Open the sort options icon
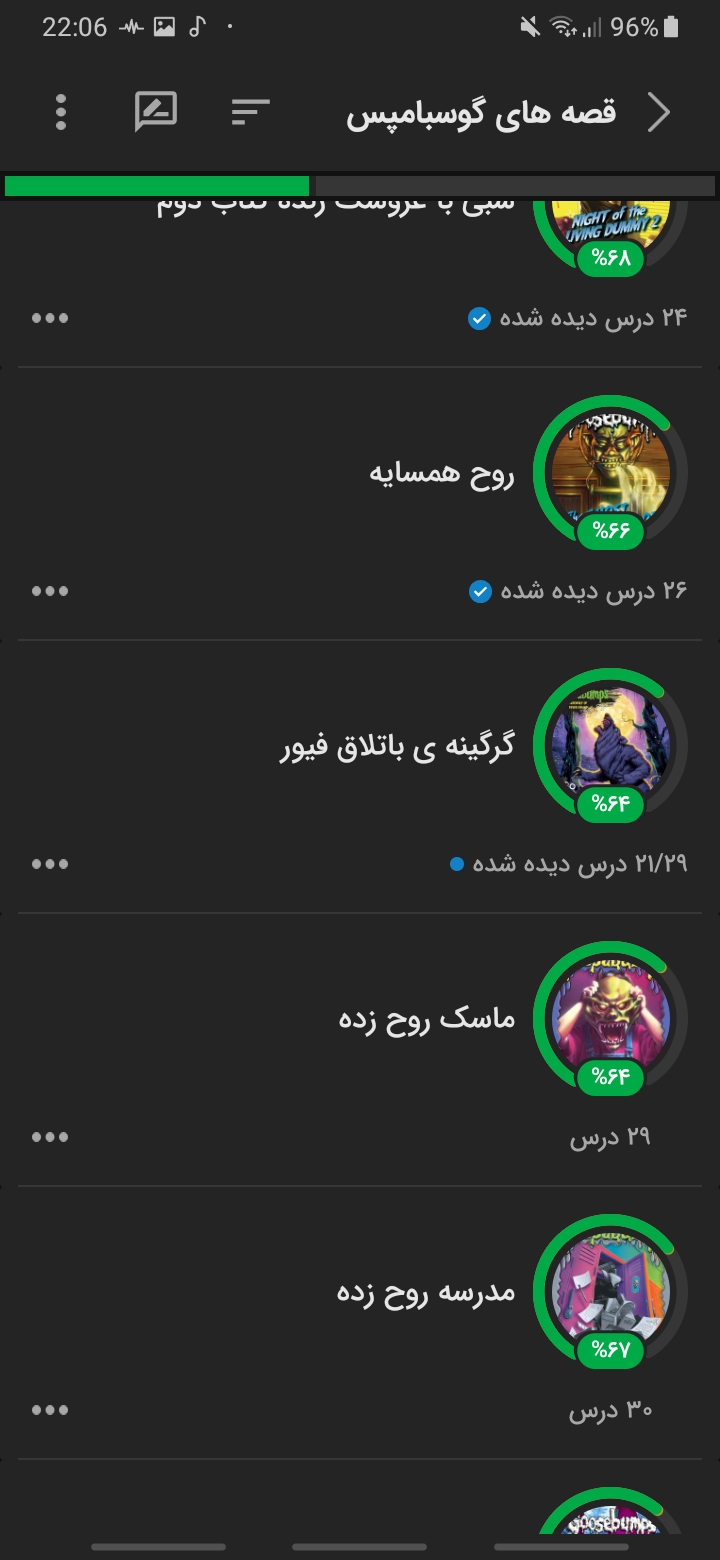 click(x=250, y=112)
